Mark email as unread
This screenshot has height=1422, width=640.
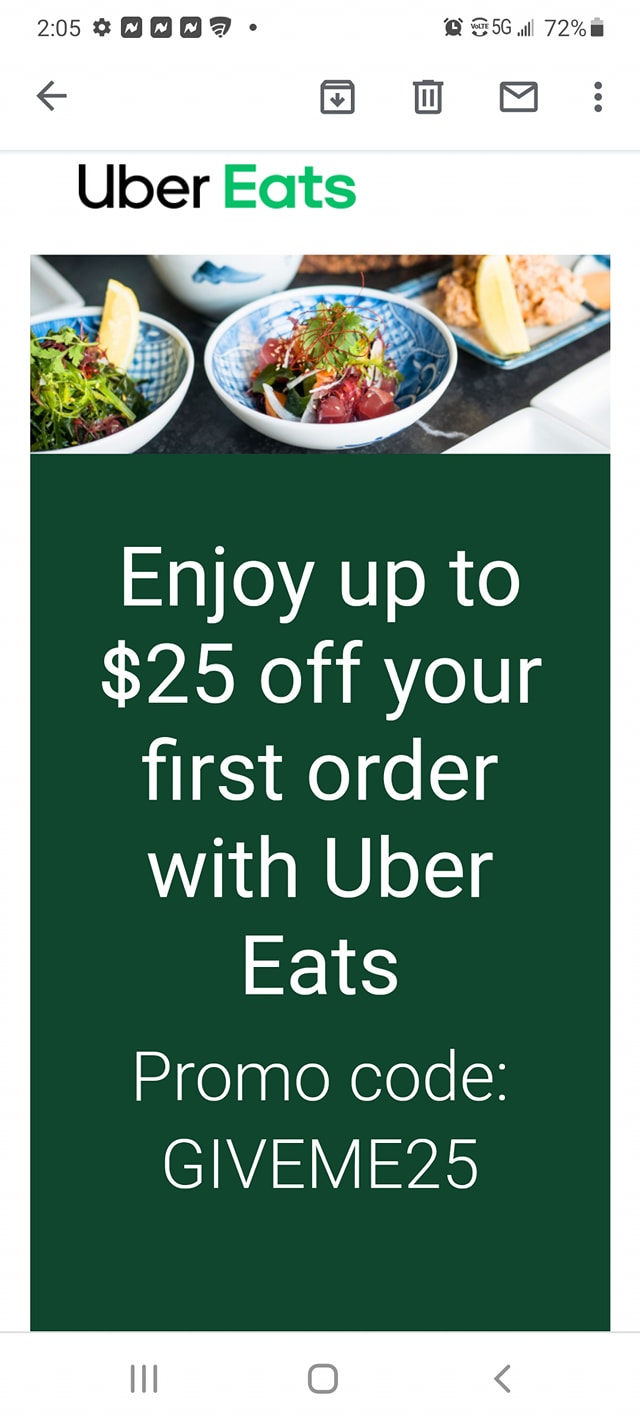[x=518, y=97]
